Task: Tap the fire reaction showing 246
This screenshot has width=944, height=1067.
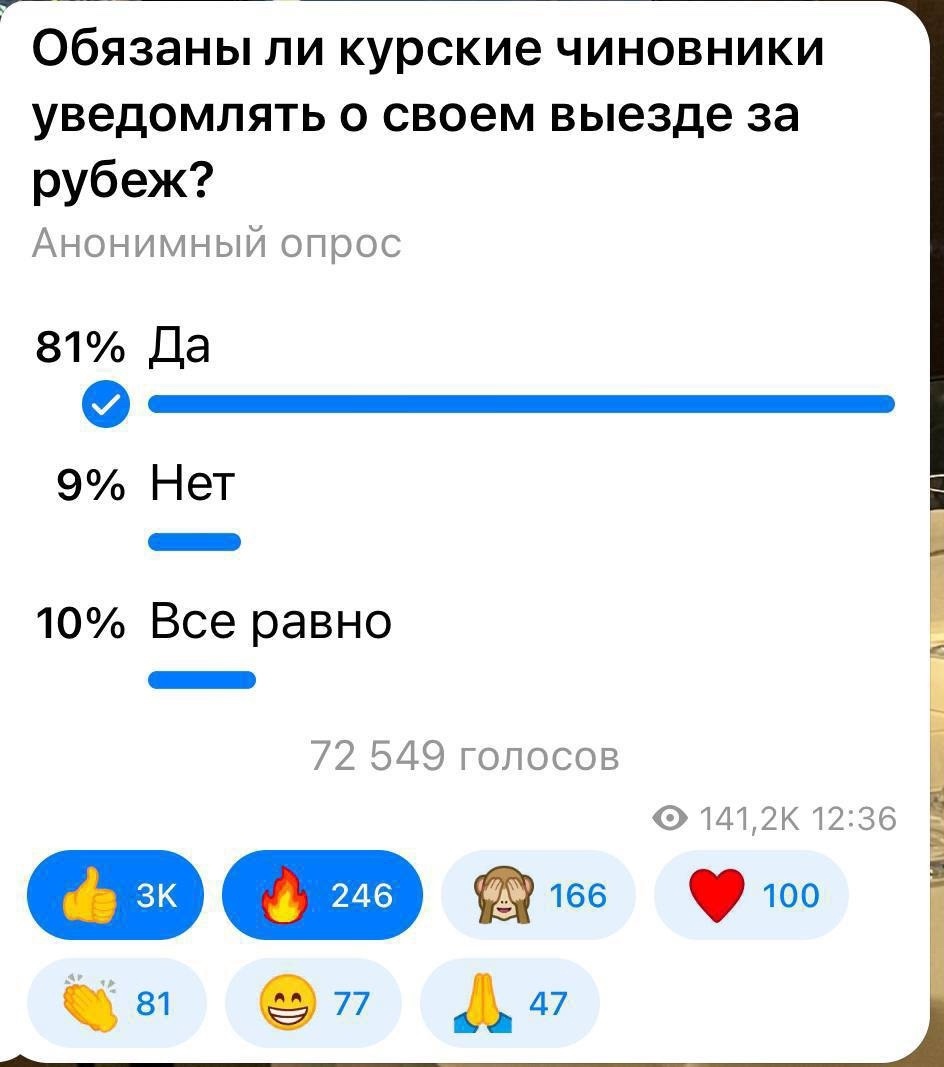Action: pyautogui.click(x=320, y=896)
